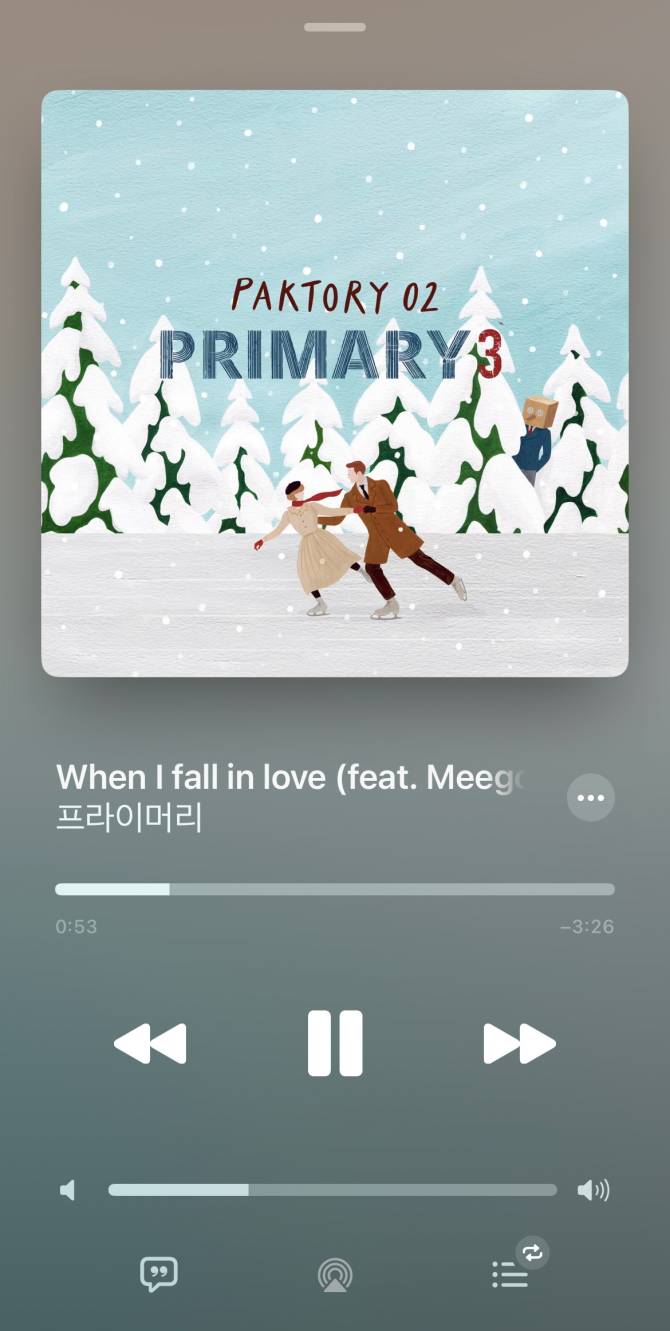Tap the grabber to minimize player

[335, 27]
